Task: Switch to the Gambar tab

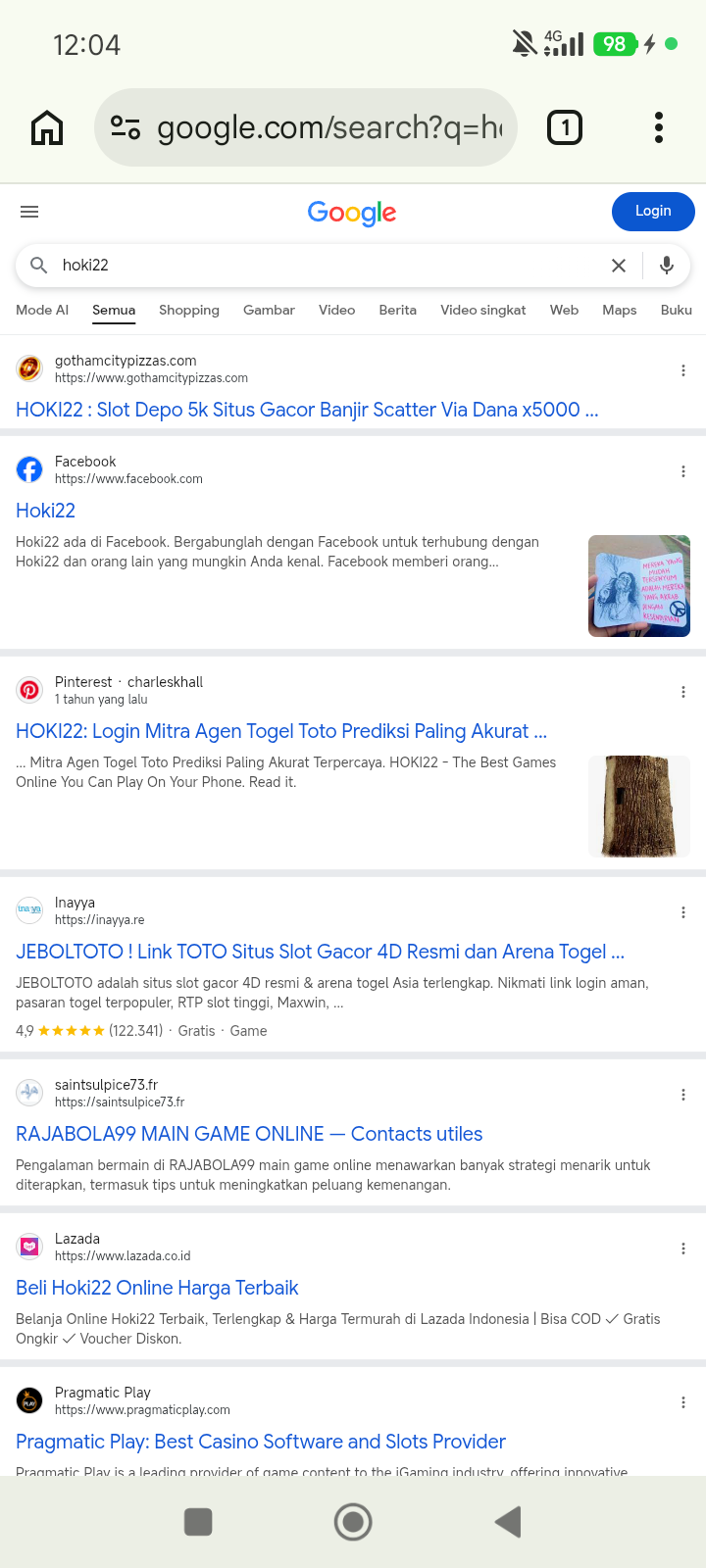Action: (x=269, y=310)
